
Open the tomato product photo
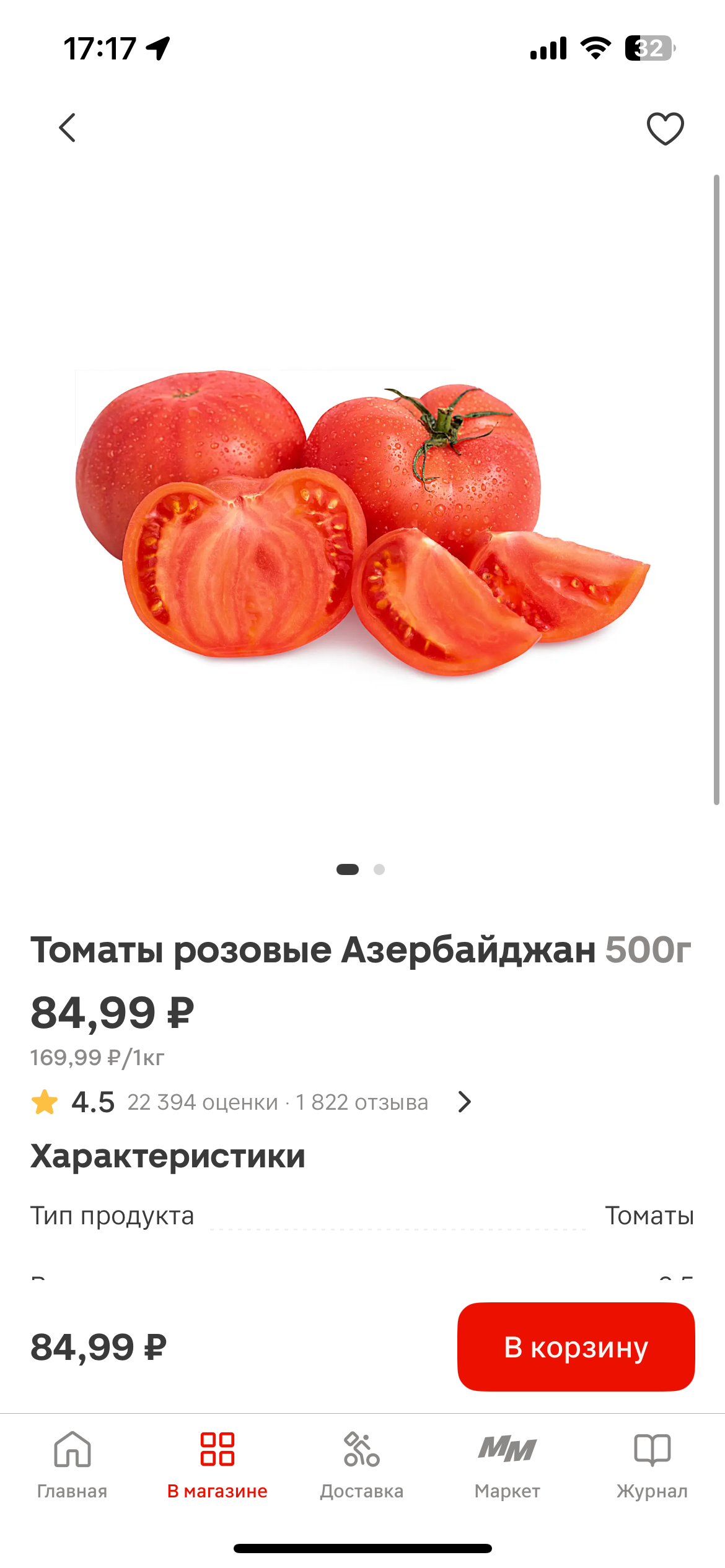pyautogui.click(x=362, y=523)
